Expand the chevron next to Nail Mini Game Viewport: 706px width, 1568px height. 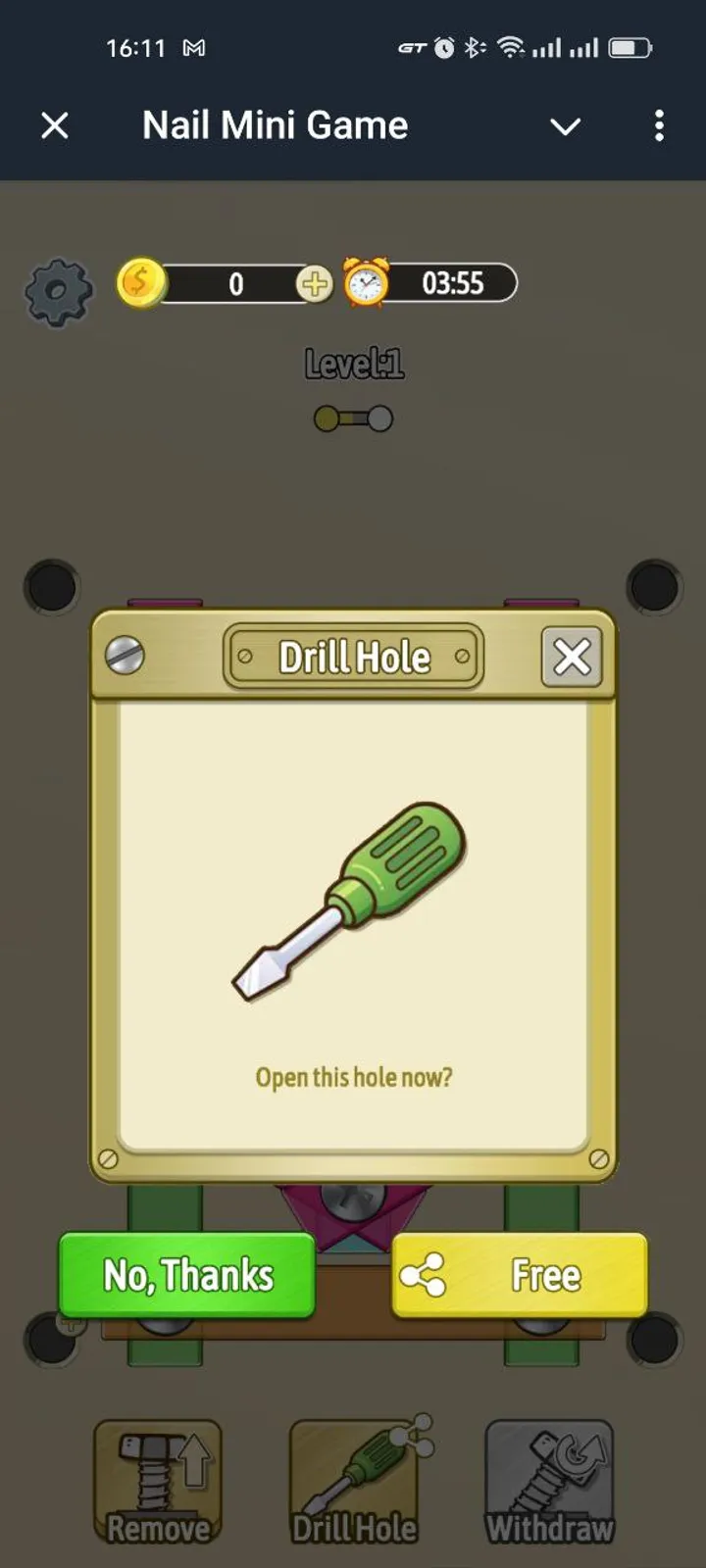click(x=565, y=127)
